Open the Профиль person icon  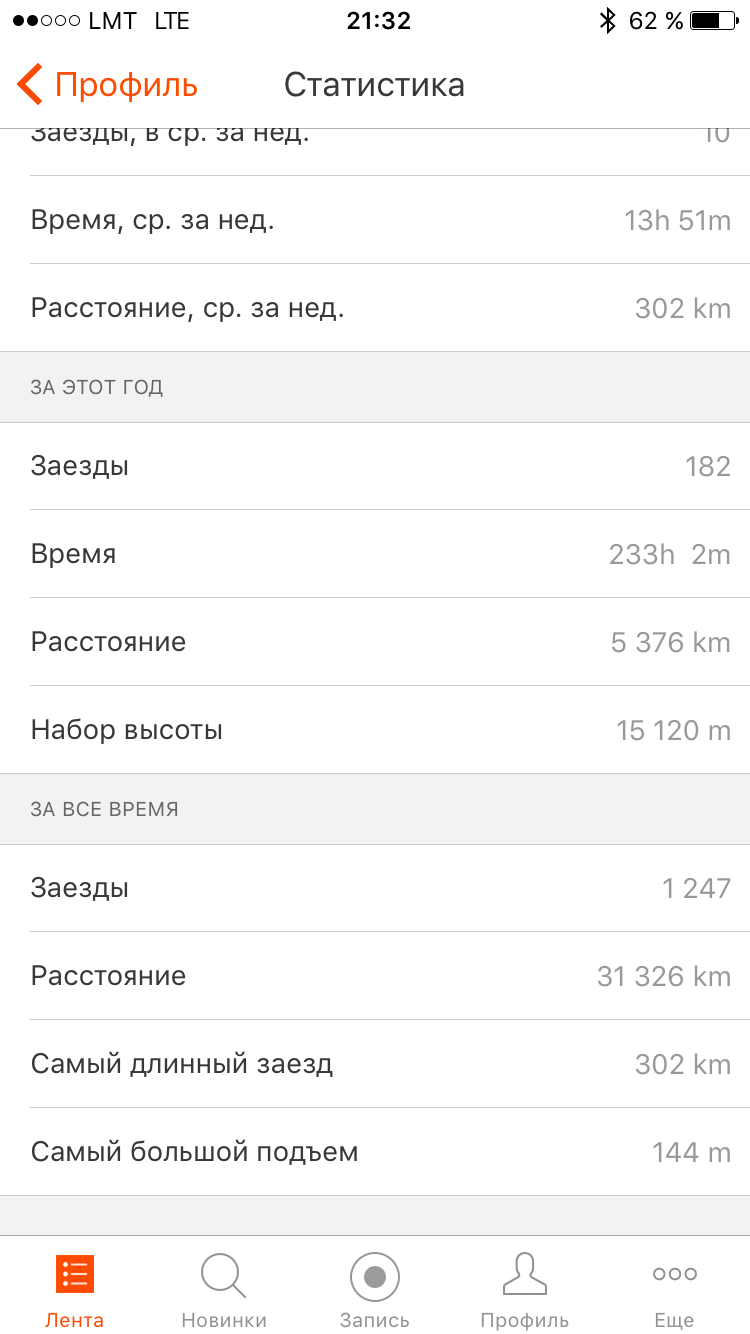pyautogui.click(x=524, y=1275)
